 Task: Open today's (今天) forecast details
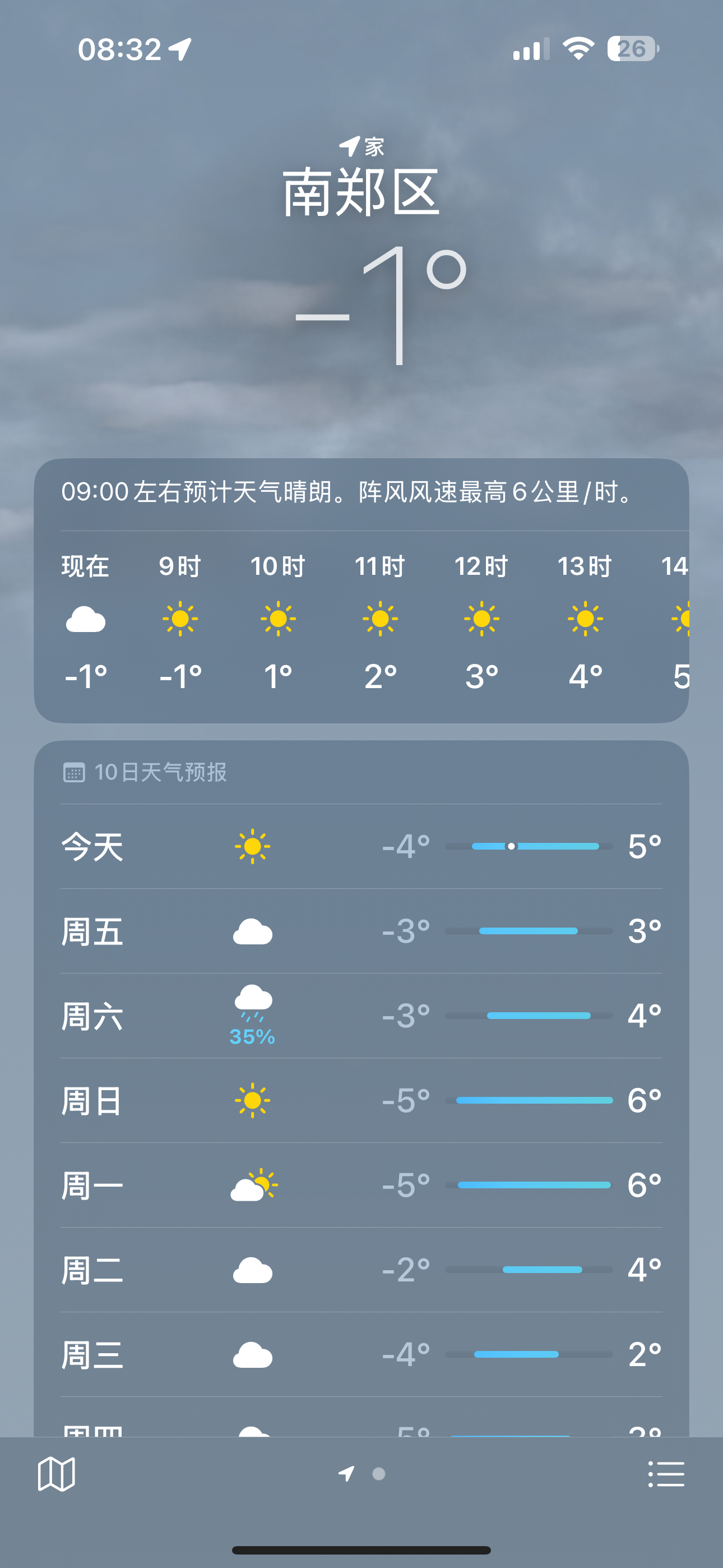click(x=361, y=846)
